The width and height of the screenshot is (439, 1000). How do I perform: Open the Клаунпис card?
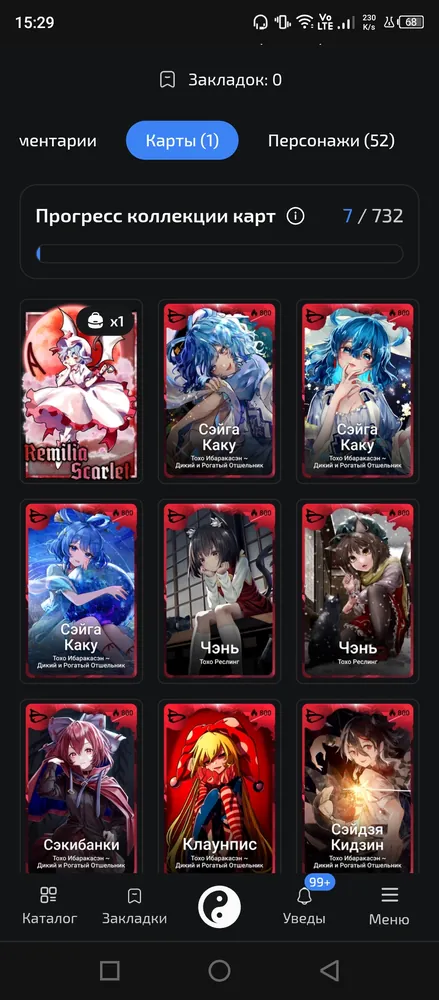220,790
